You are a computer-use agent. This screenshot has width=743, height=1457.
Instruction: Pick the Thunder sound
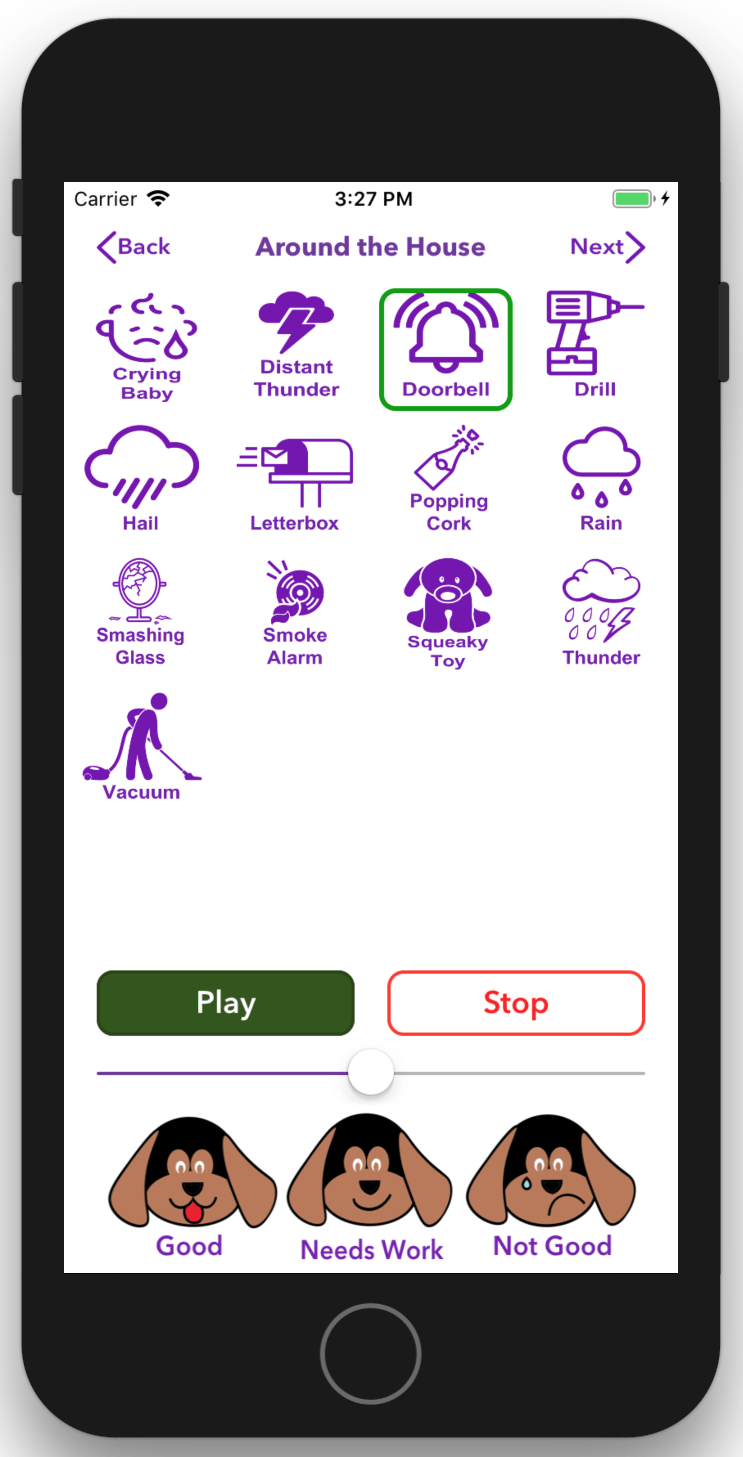601,612
